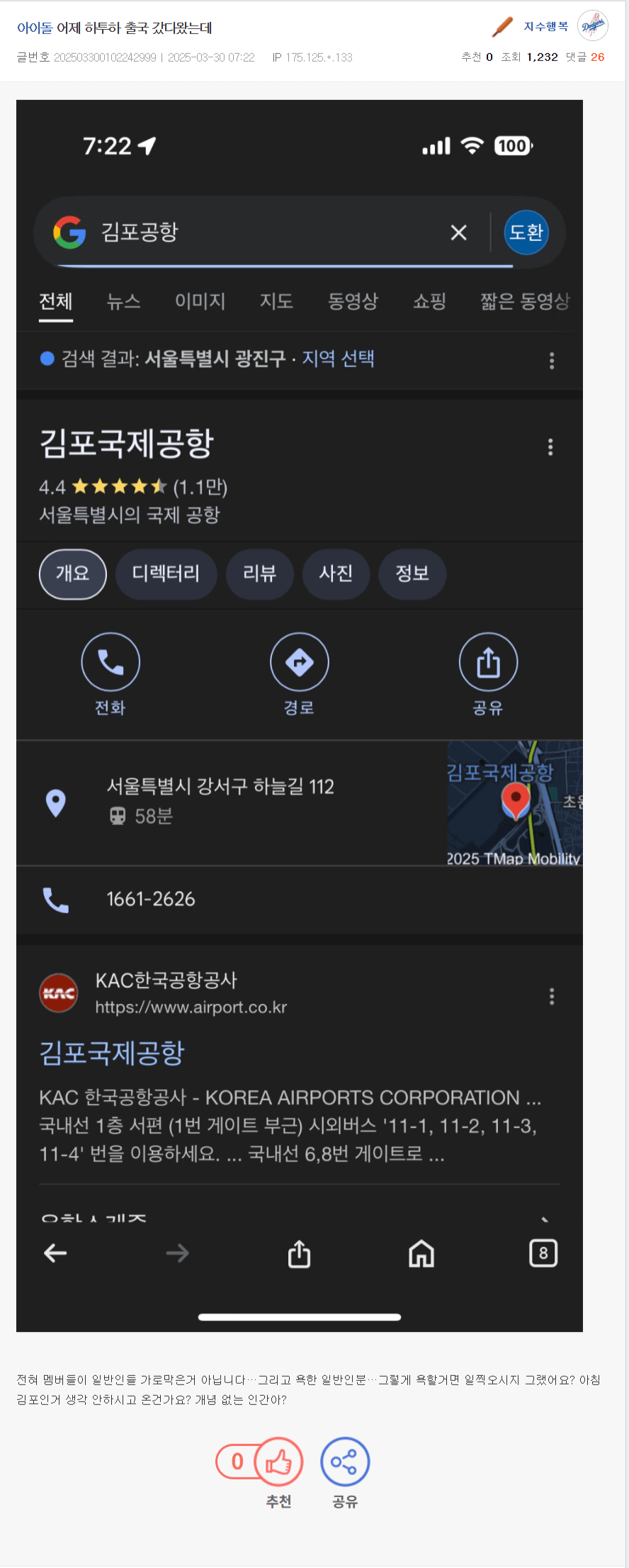Tap the Google logo in the search bar
This screenshot has height=1568, width=629.
(68, 233)
